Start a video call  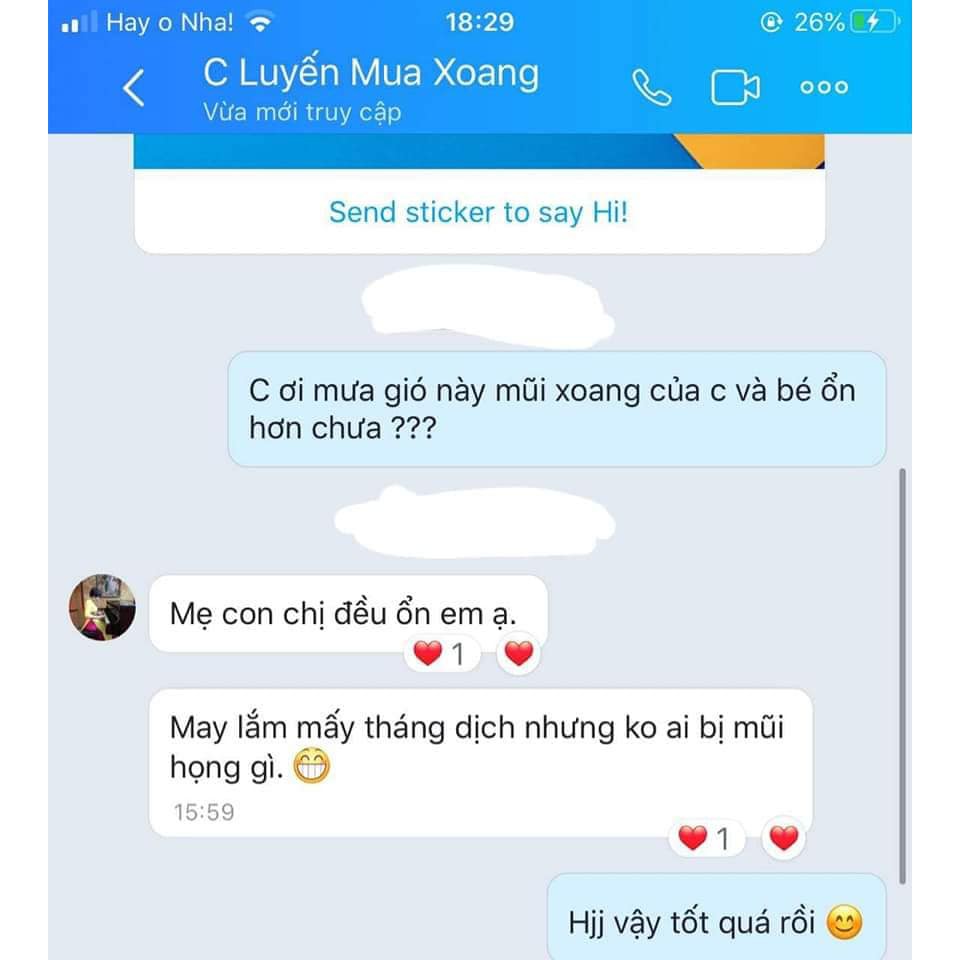click(735, 88)
